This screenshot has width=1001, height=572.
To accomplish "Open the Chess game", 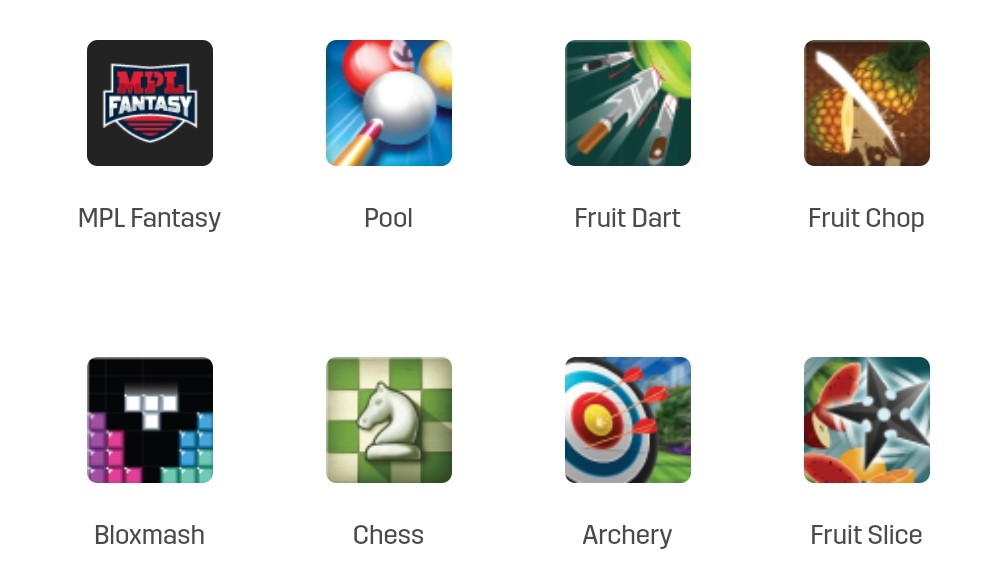I will tap(389, 420).
